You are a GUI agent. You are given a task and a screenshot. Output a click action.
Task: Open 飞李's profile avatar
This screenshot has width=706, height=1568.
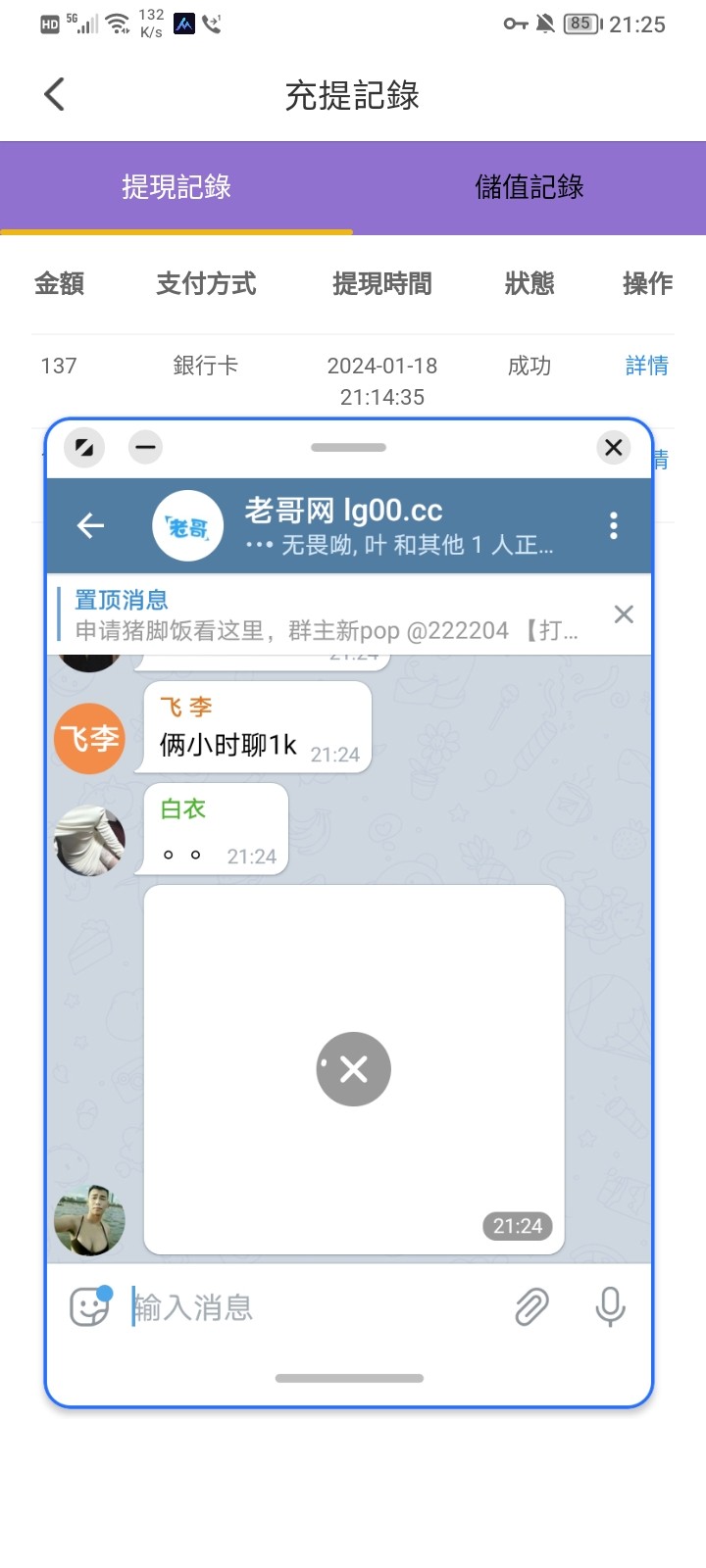89,738
